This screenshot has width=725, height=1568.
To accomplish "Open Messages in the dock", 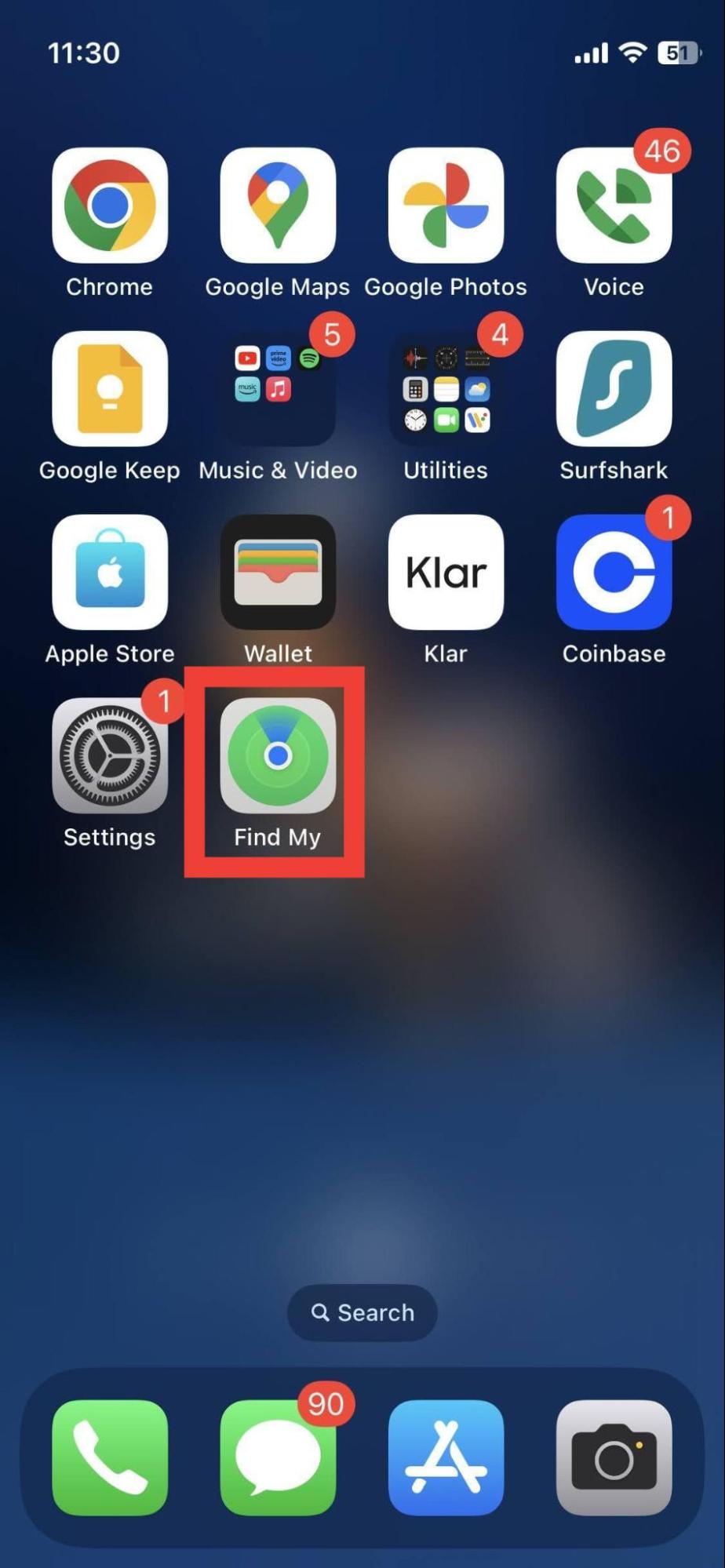I will [x=278, y=1457].
